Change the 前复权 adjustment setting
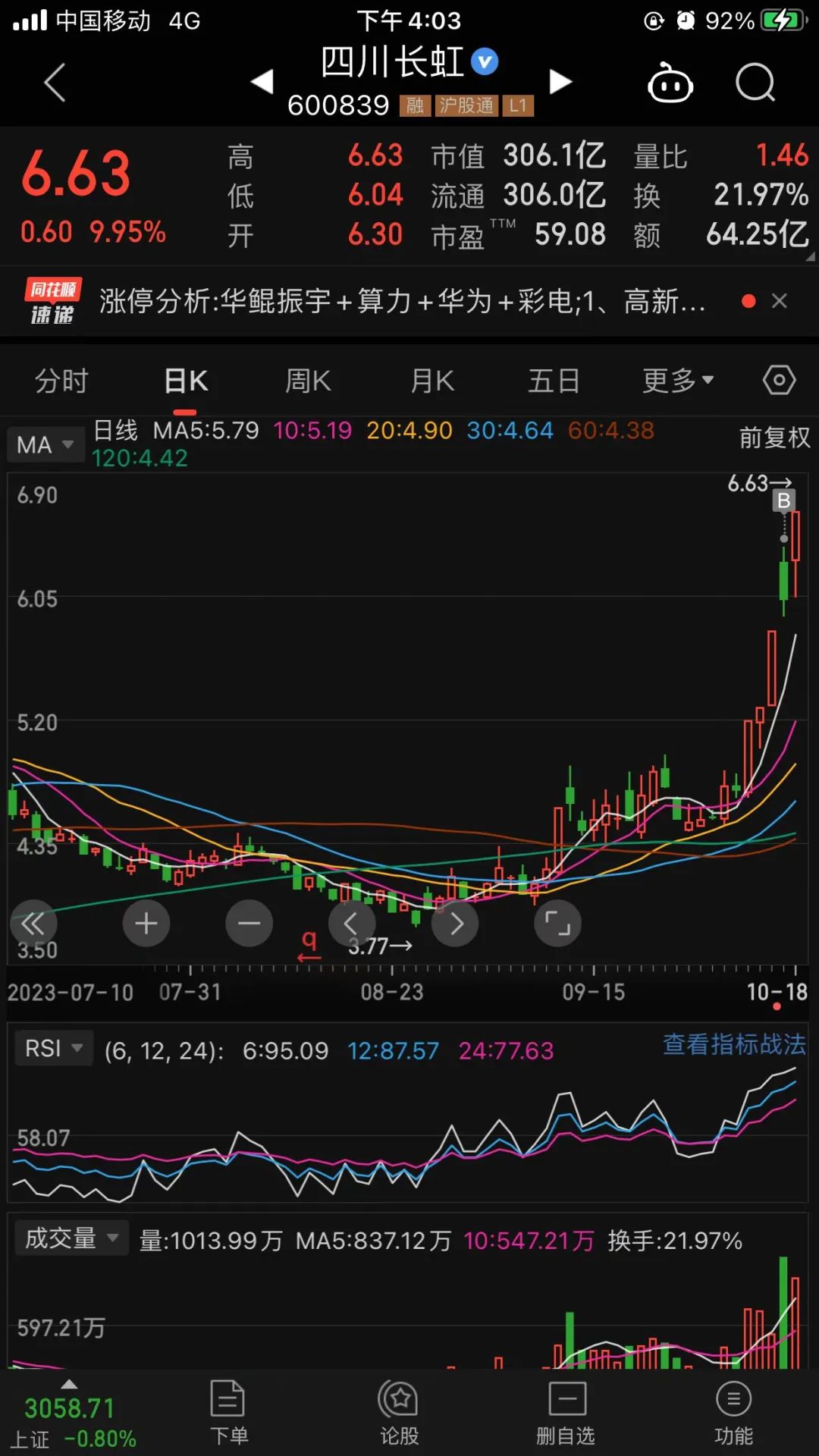 pos(773,438)
